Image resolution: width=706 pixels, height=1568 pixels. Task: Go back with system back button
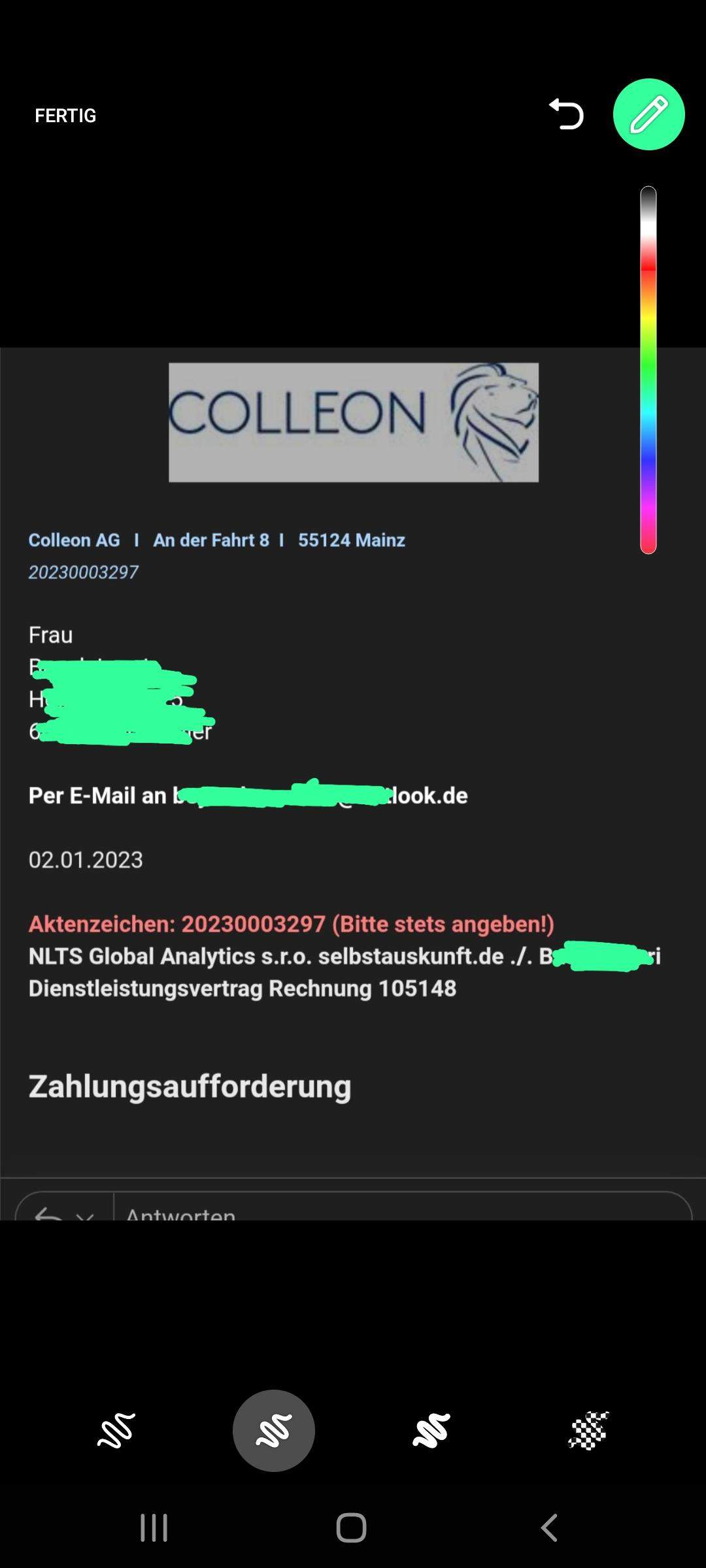click(x=549, y=1527)
